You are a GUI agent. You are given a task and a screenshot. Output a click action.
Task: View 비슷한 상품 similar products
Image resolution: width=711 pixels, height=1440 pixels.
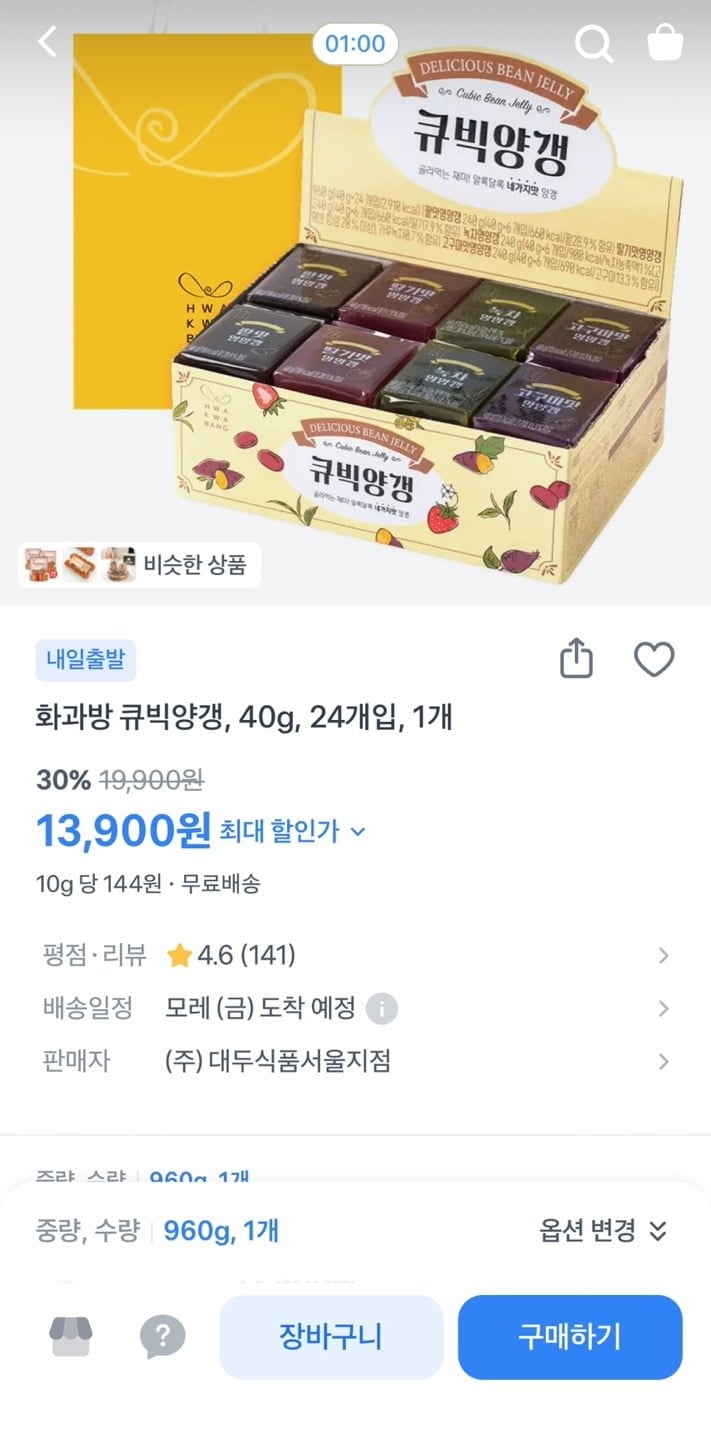[x=139, y=565]
